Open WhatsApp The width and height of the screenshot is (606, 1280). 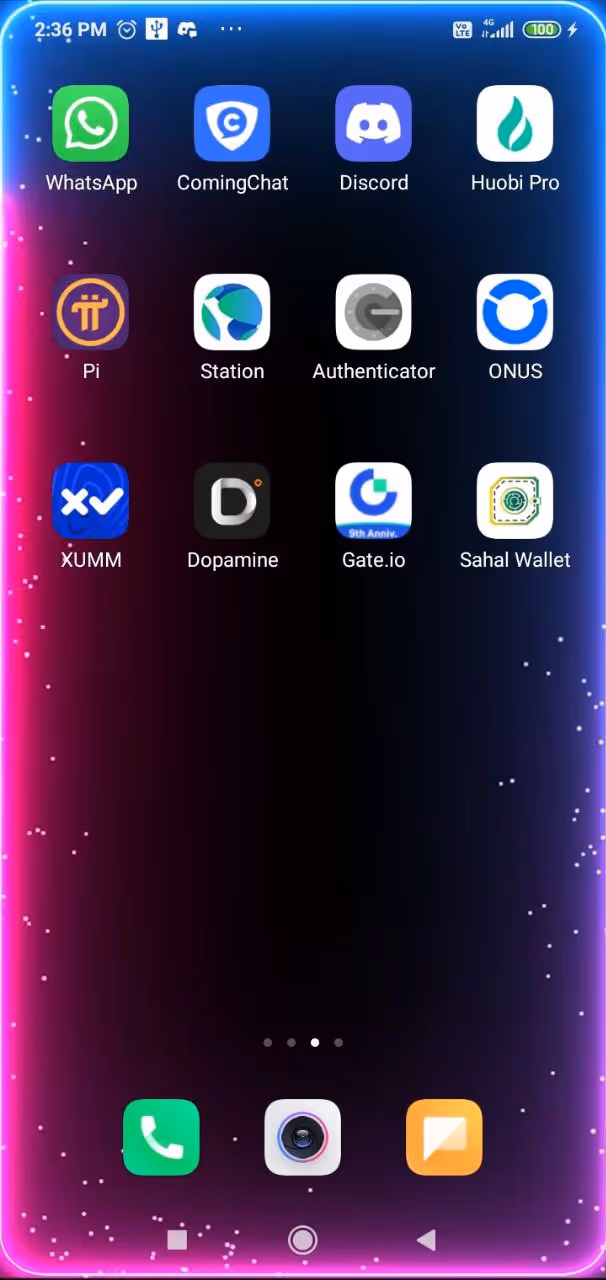91,124
